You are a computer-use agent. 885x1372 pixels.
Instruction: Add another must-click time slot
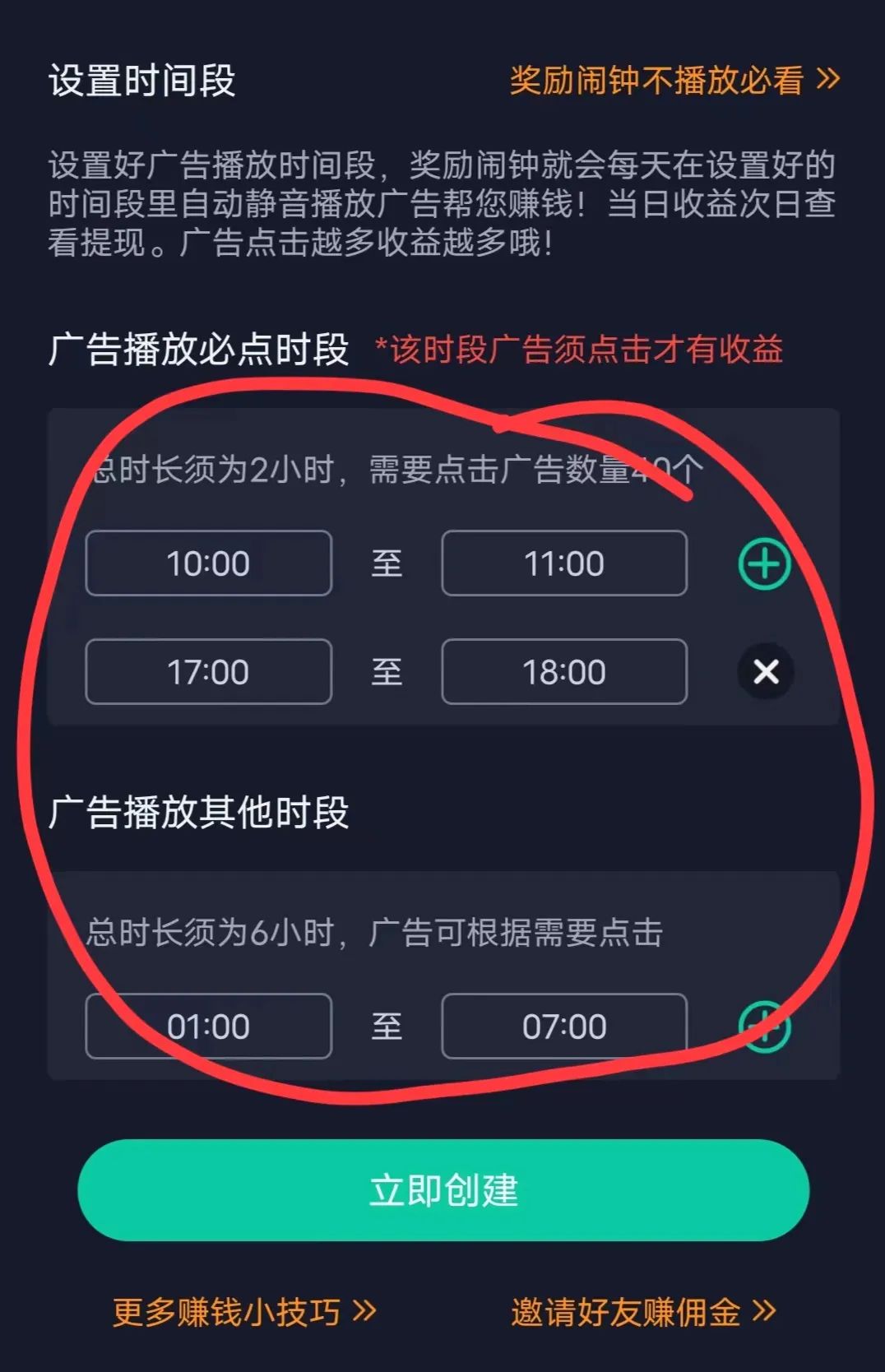pos(764,564)
